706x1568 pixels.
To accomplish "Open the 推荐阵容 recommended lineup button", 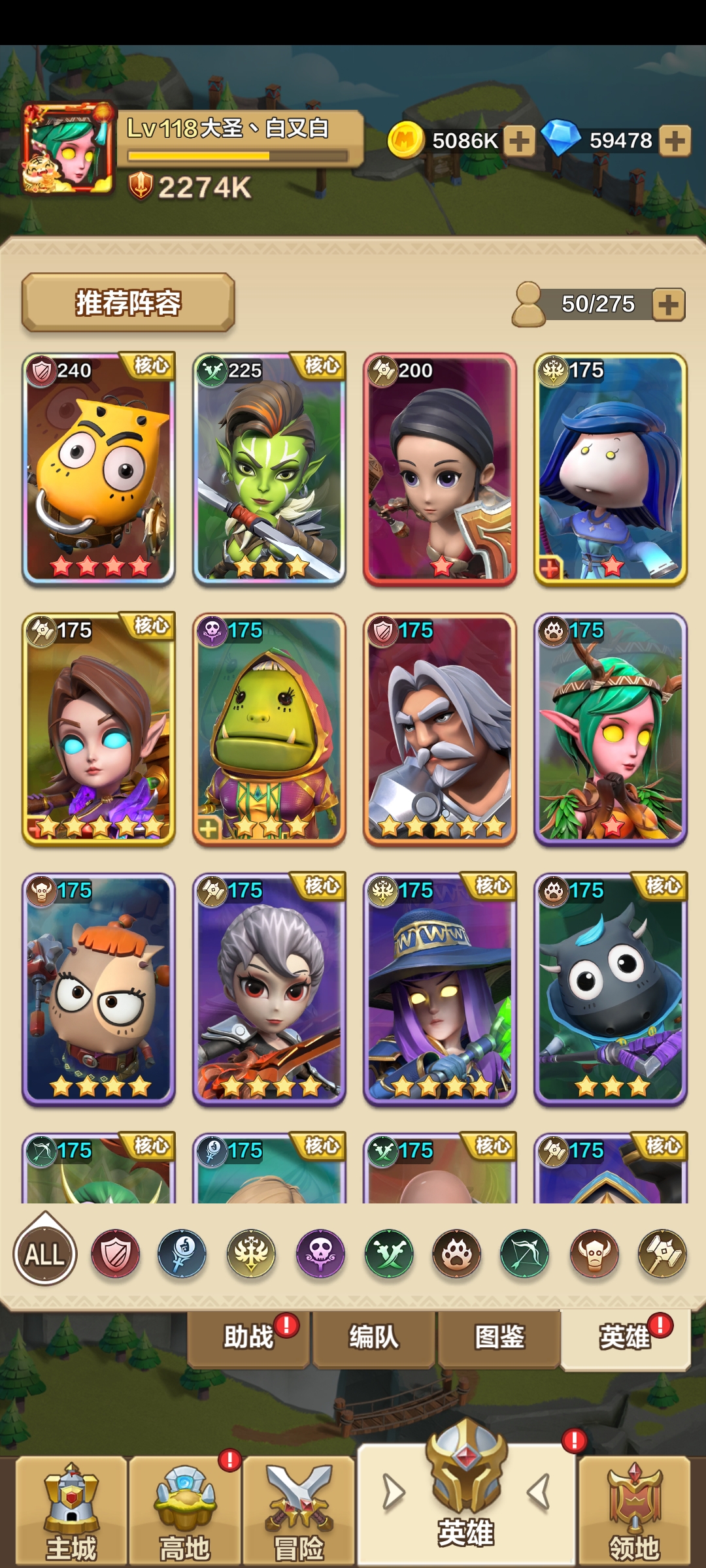I will pos(128,302).
